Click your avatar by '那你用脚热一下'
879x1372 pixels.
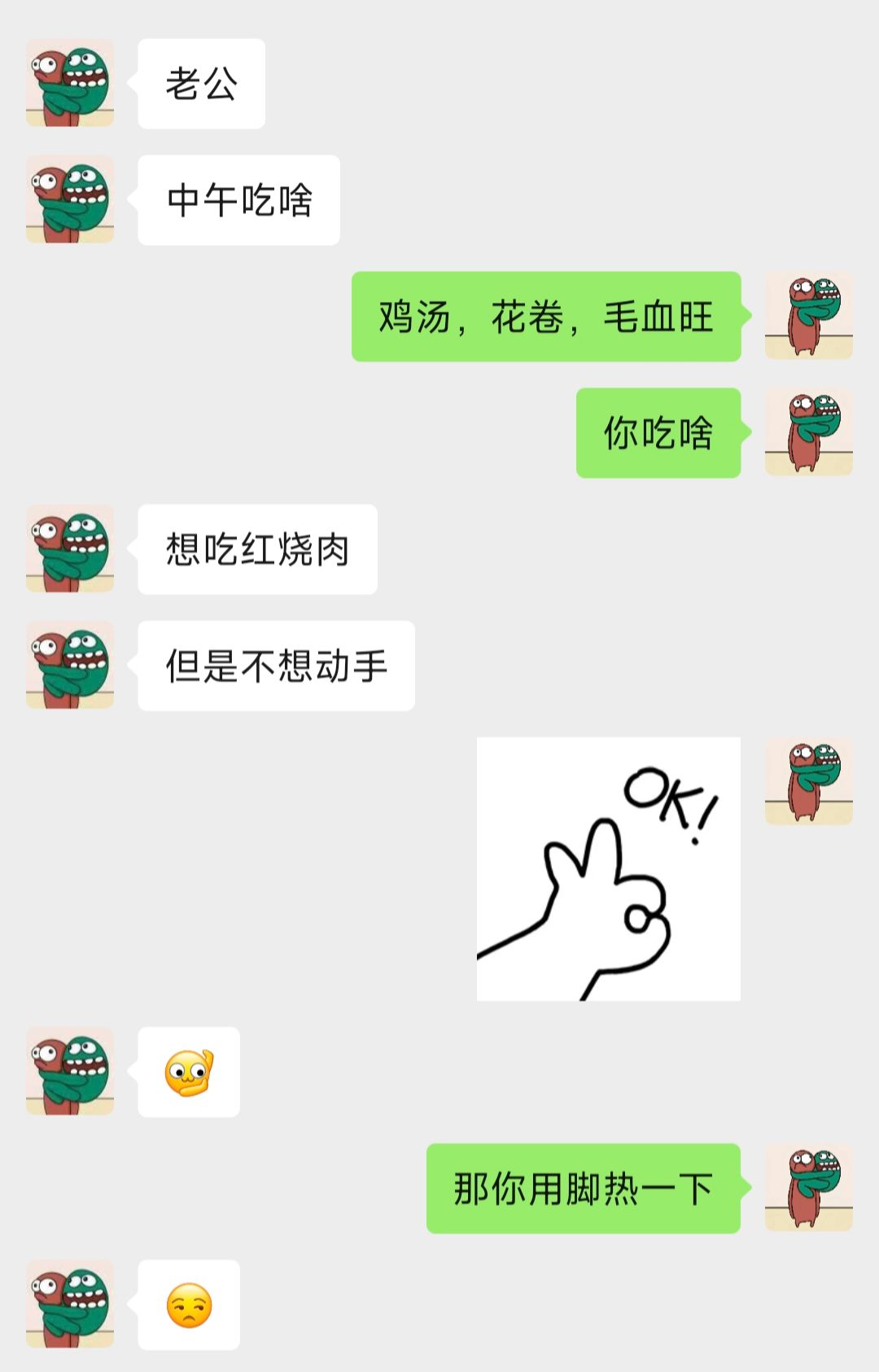pyautogui.click(x=810, y=1187)
